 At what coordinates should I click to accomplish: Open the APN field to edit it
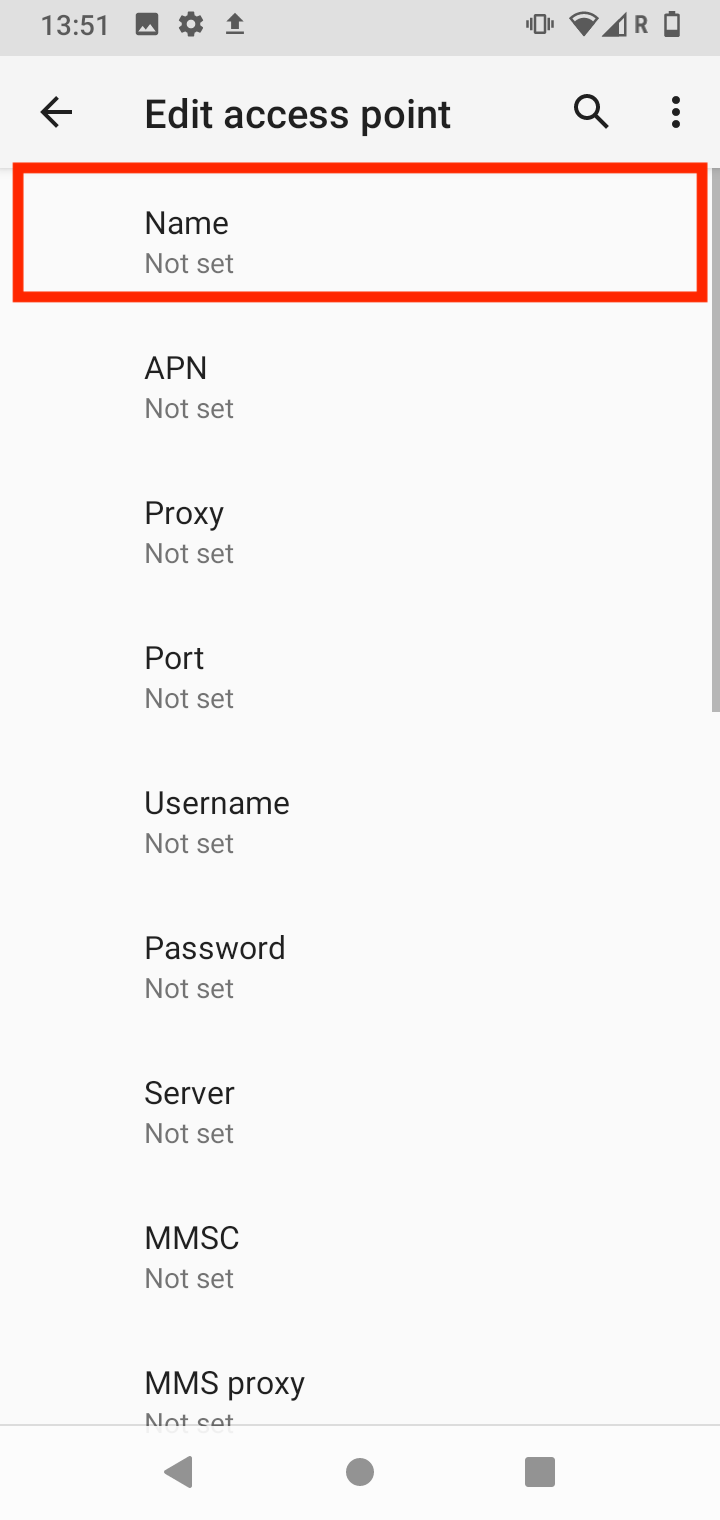[360, 385]
